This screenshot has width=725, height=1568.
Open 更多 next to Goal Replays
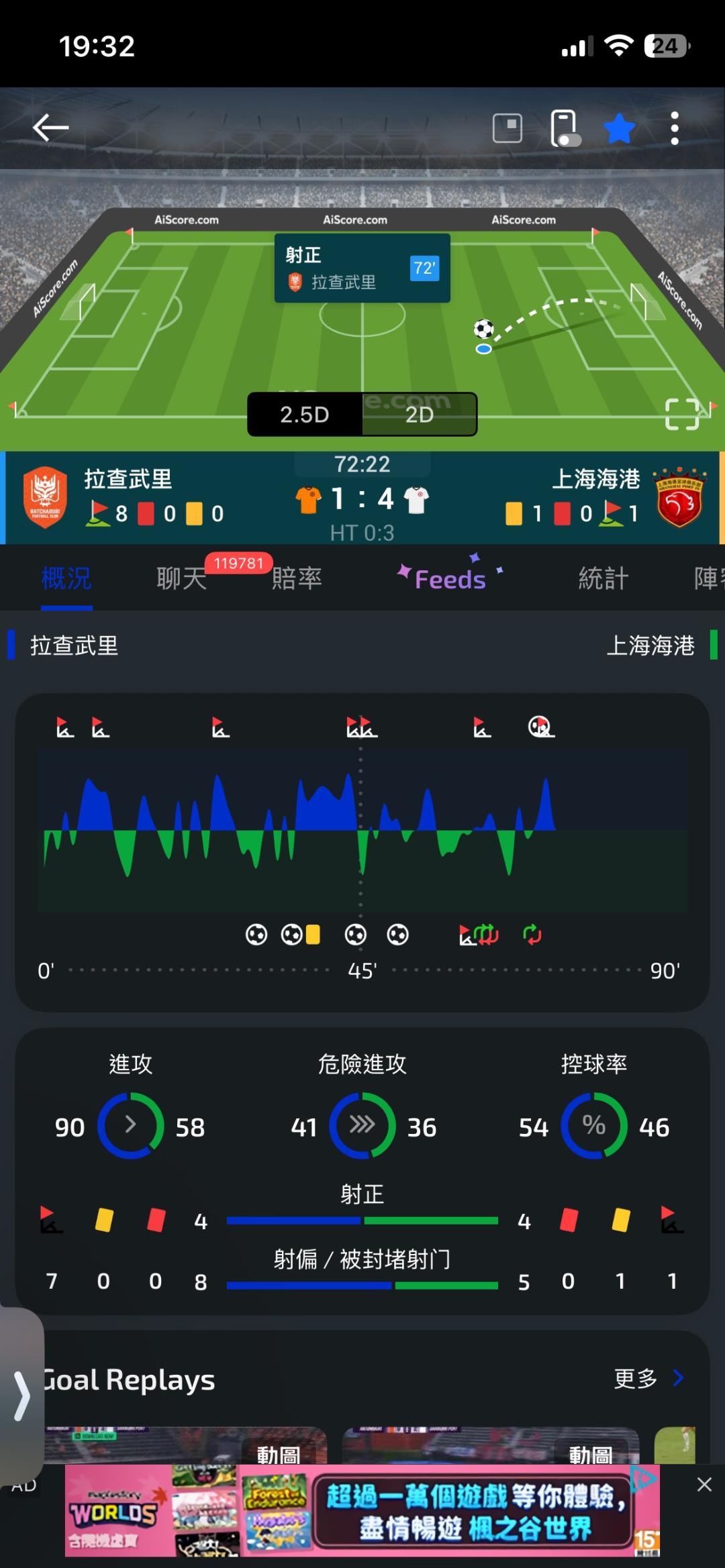pos(648,1378)
